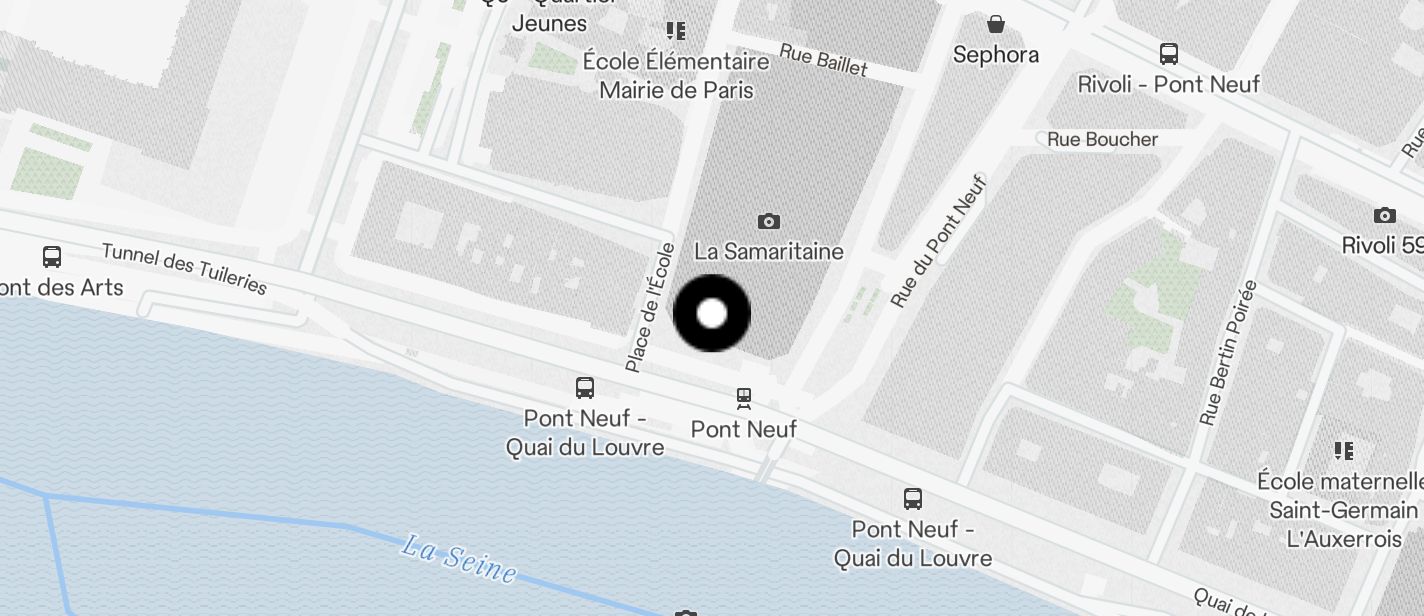
Task: Select École Élémentaire Mairie de Paris marker
Action: [676, 32]
